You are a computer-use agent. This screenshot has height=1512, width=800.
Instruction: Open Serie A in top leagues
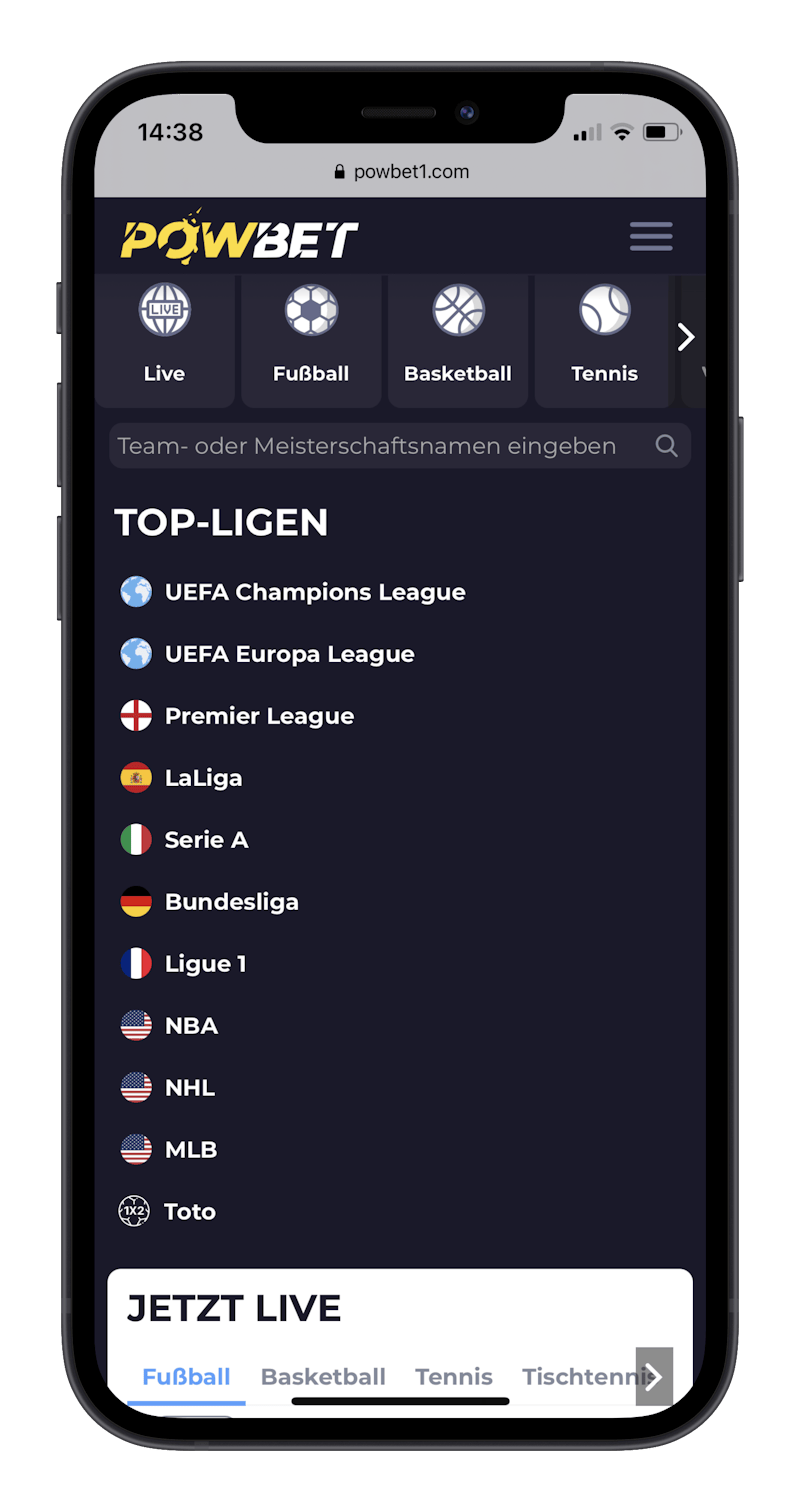pos(206,840)
